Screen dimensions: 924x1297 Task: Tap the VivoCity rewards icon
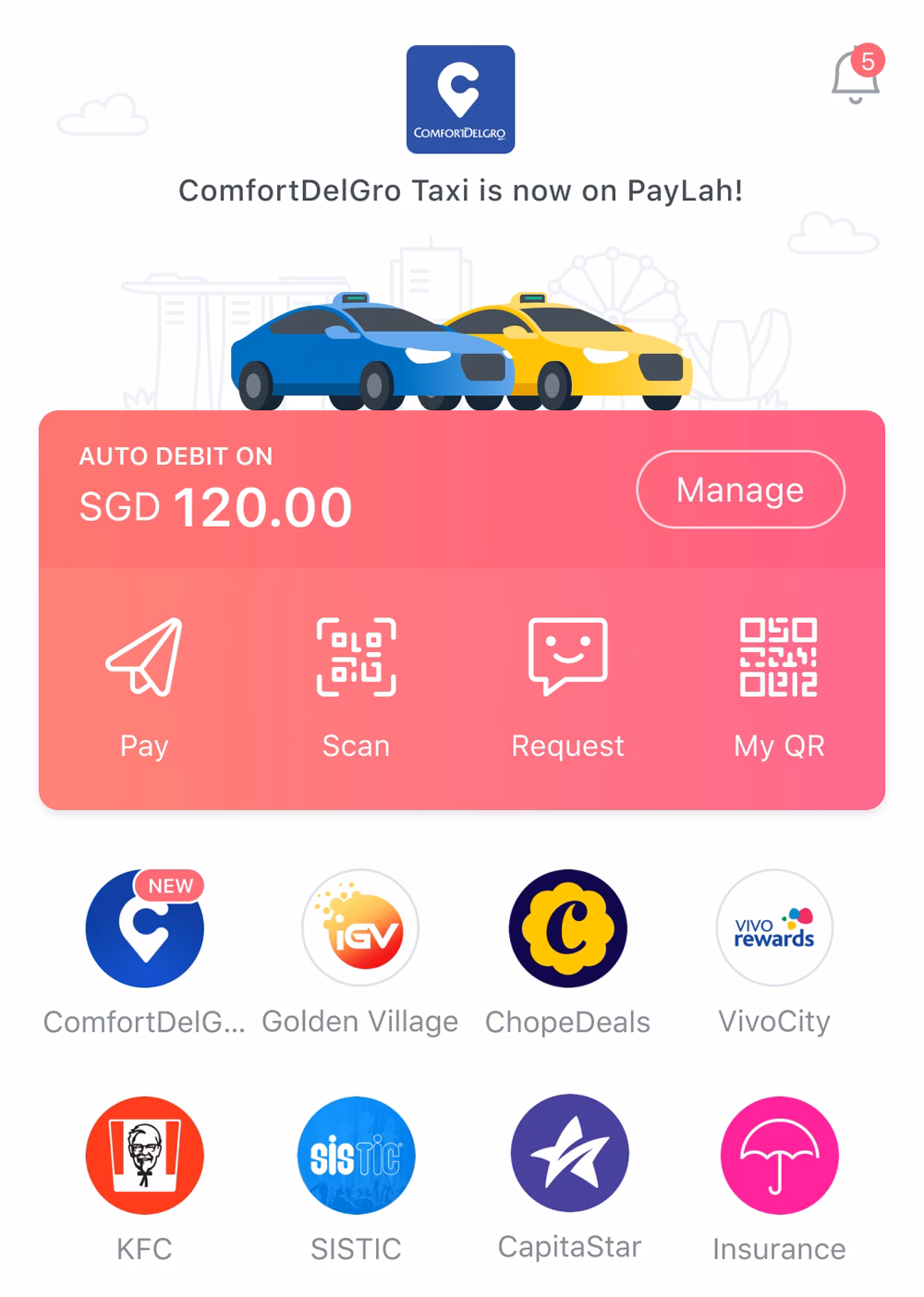coord(776,929)
